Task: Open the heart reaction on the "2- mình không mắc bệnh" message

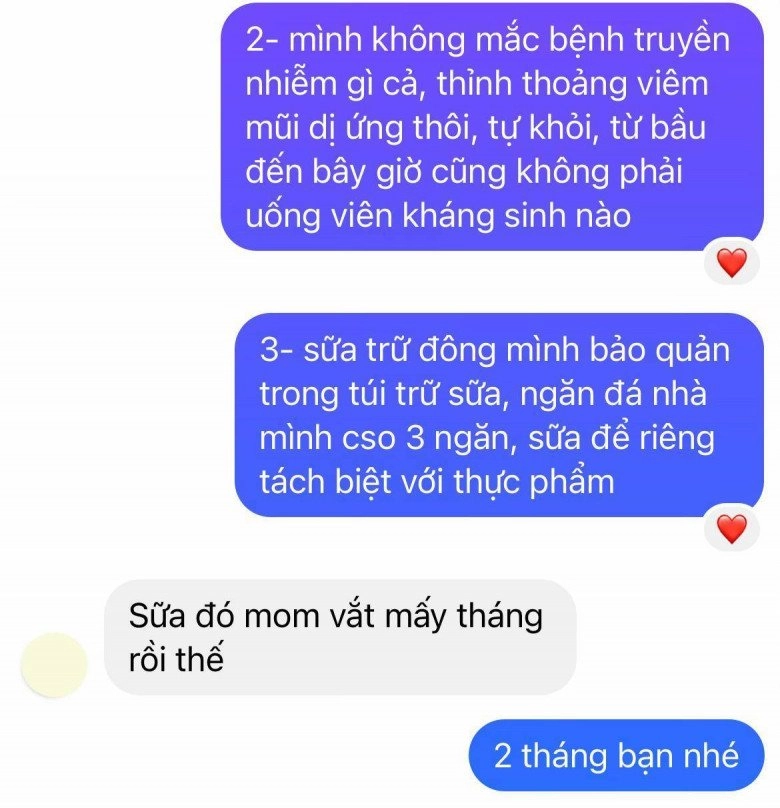Action: coord(732,263)
